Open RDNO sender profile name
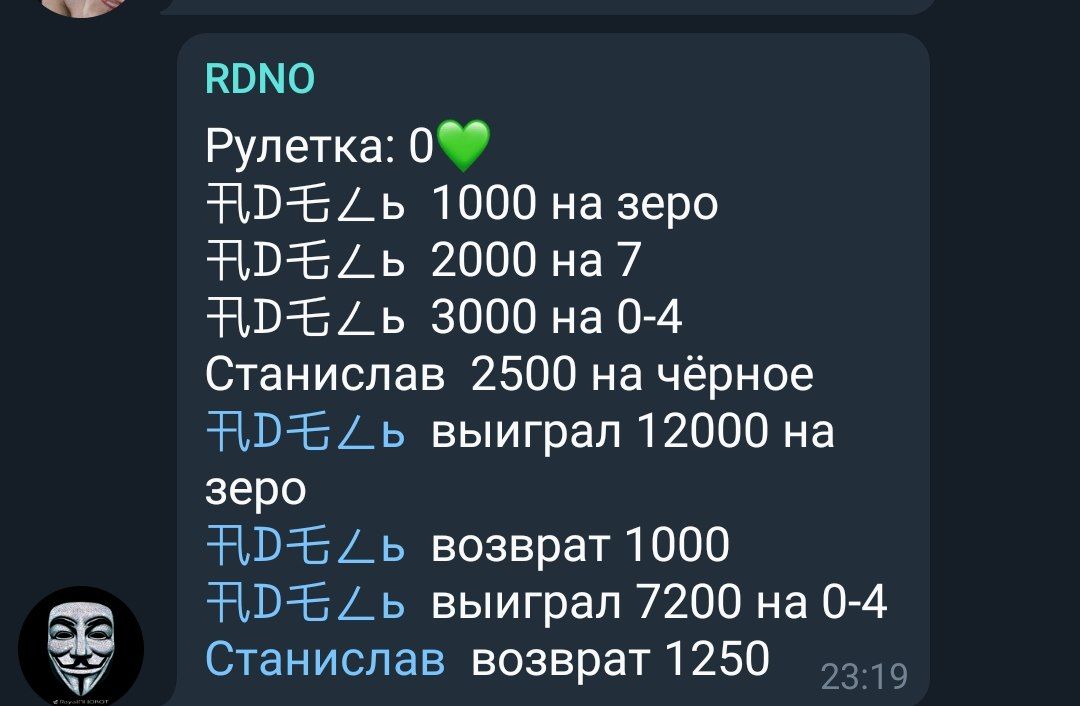Viewport: 1080px width, 706px height. pyautogui.click(x=260, y=79)
